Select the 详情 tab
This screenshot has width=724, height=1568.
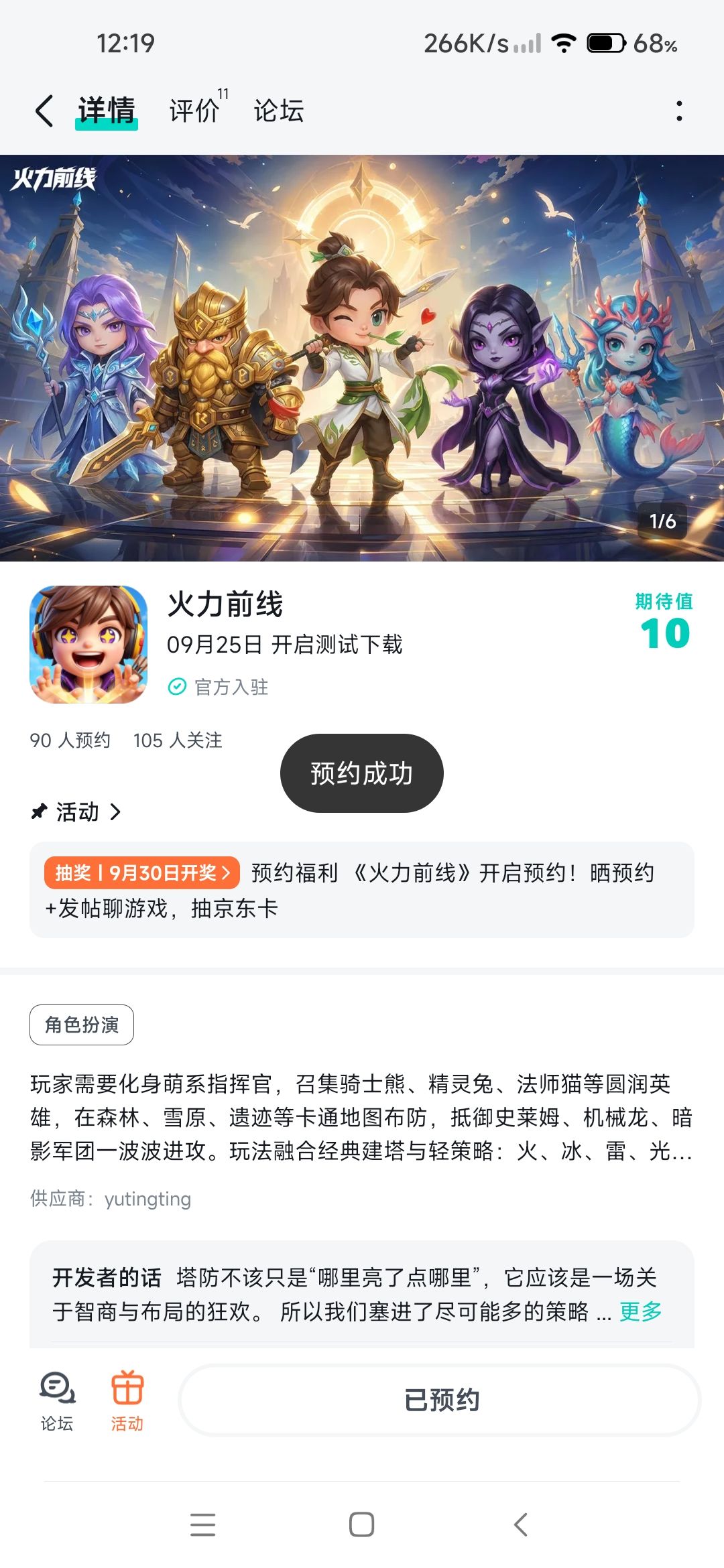[x=107, y=111]
